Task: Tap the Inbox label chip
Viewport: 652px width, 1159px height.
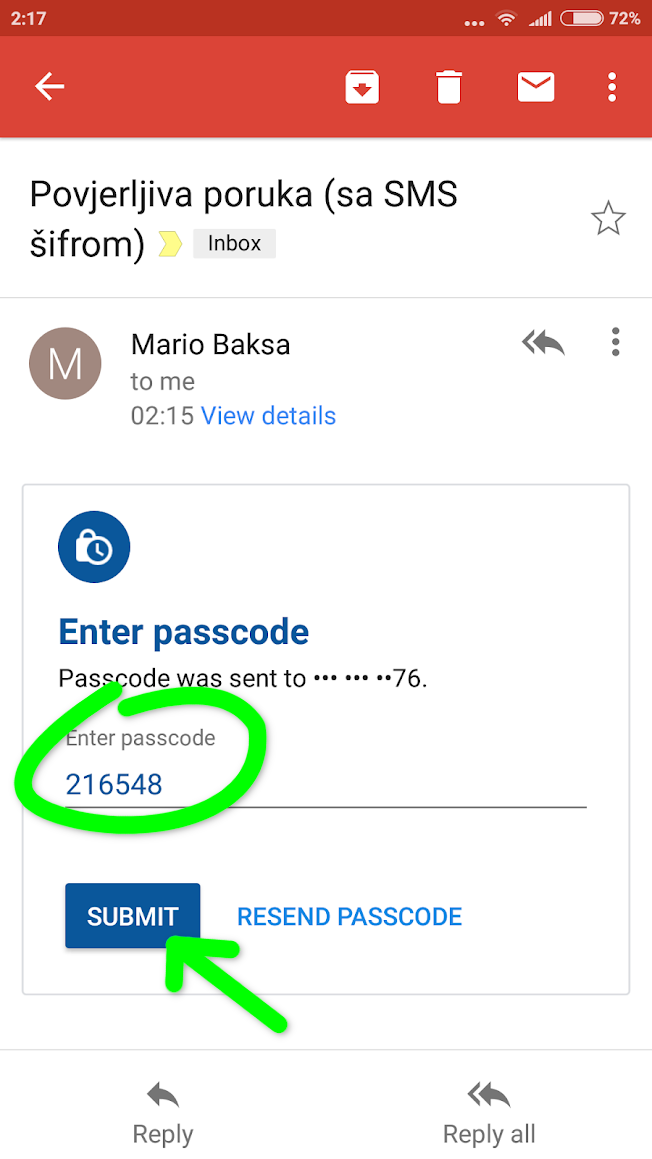Action: (234, 243)
